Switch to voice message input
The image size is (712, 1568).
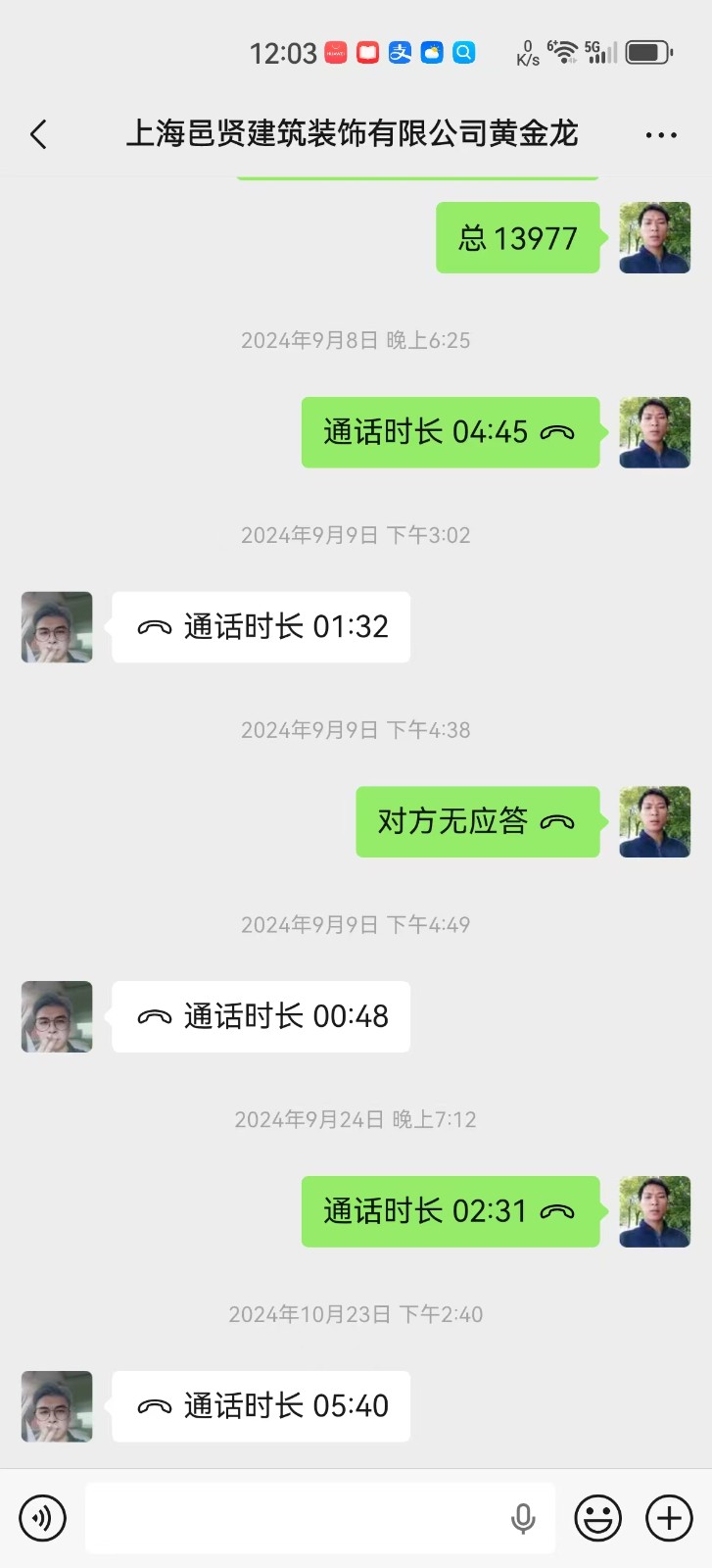(x=42, y=1518)
